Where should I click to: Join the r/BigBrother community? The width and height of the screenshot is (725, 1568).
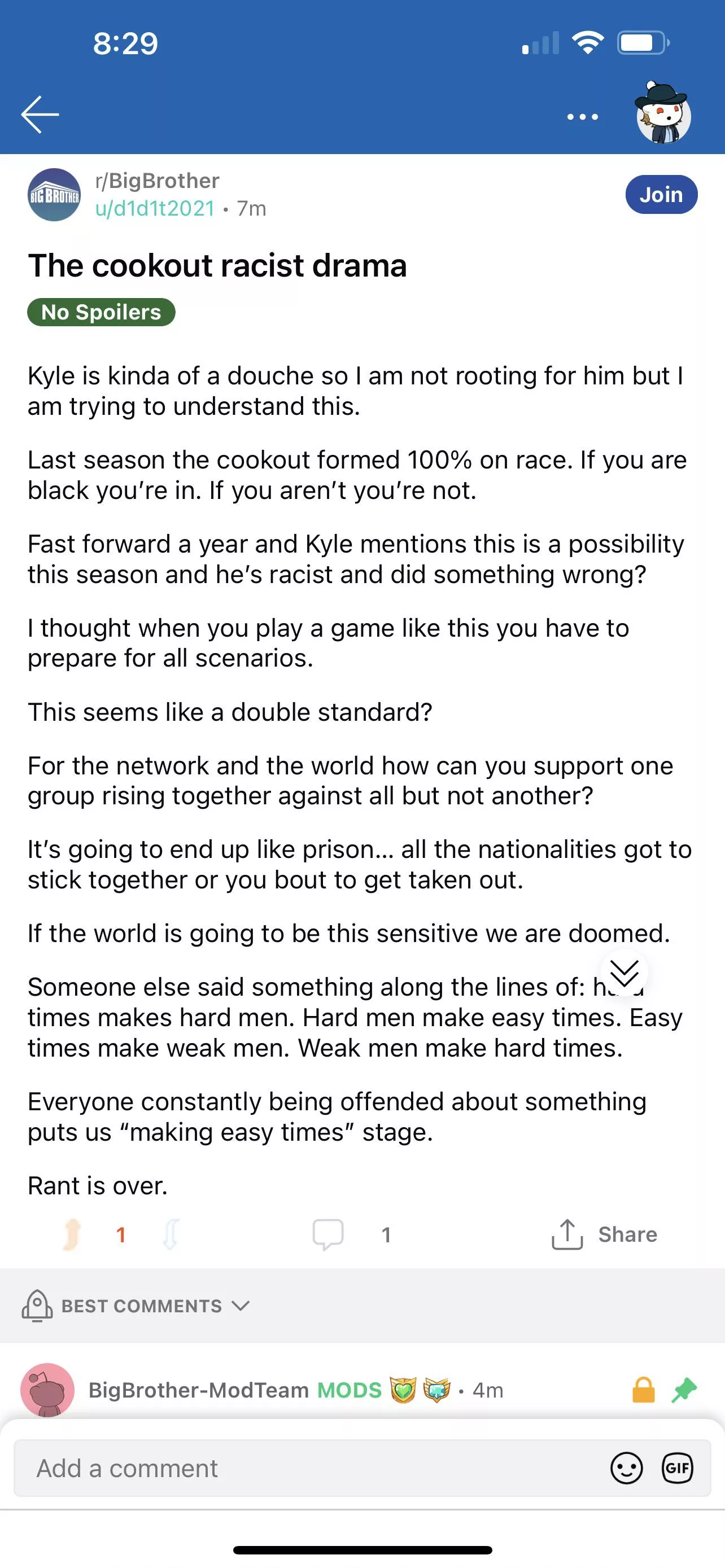[661, 195]
